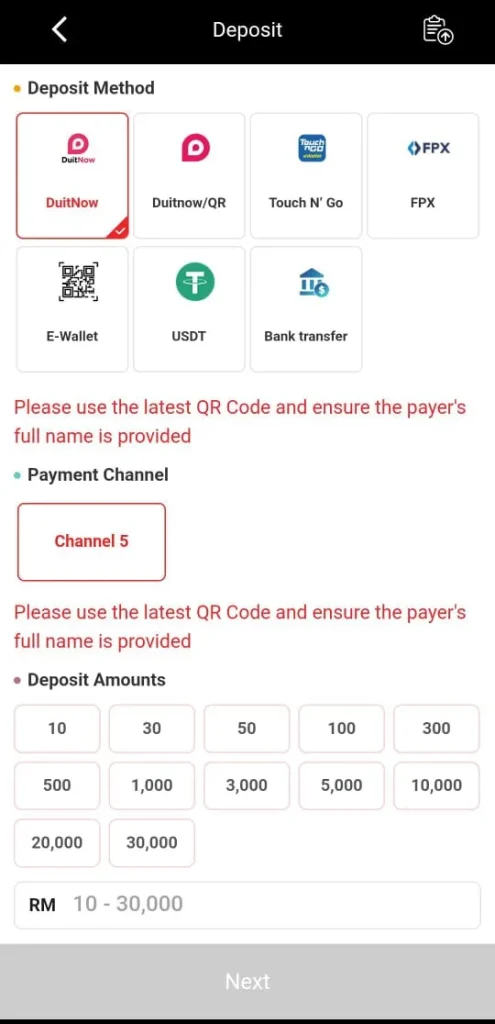
Task: Go back using the top-left arrow
Action: [x=59, y=30]
